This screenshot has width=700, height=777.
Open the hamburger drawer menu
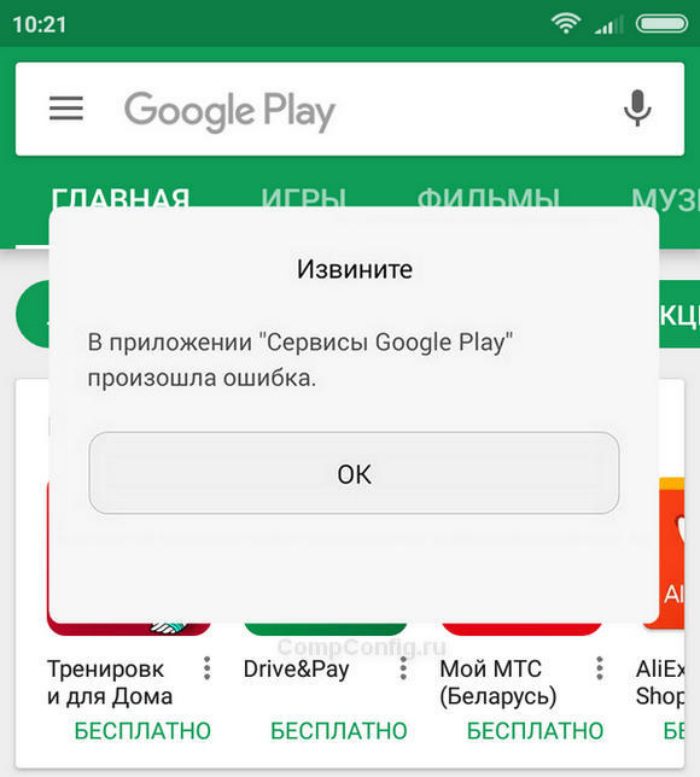tap(66, 108)
